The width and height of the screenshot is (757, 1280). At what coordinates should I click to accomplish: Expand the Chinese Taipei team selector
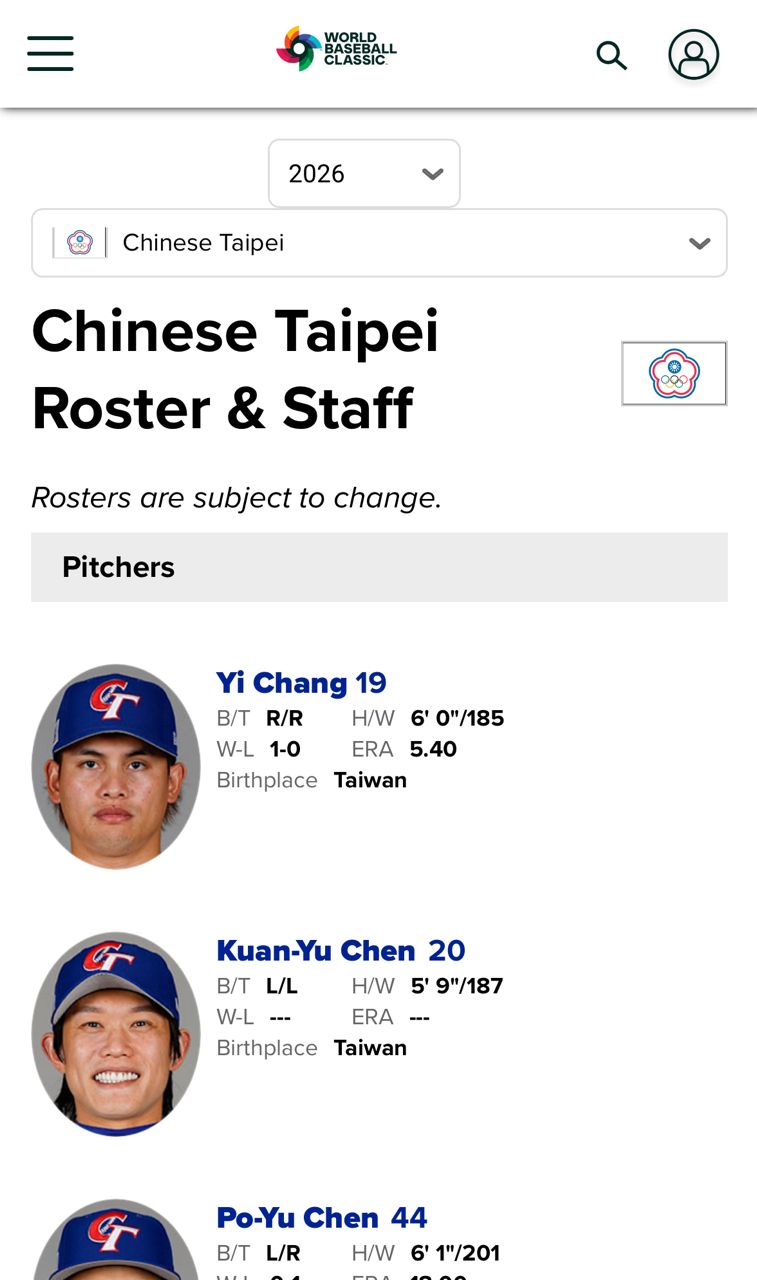pyautogui.click(x=379, y=243)
